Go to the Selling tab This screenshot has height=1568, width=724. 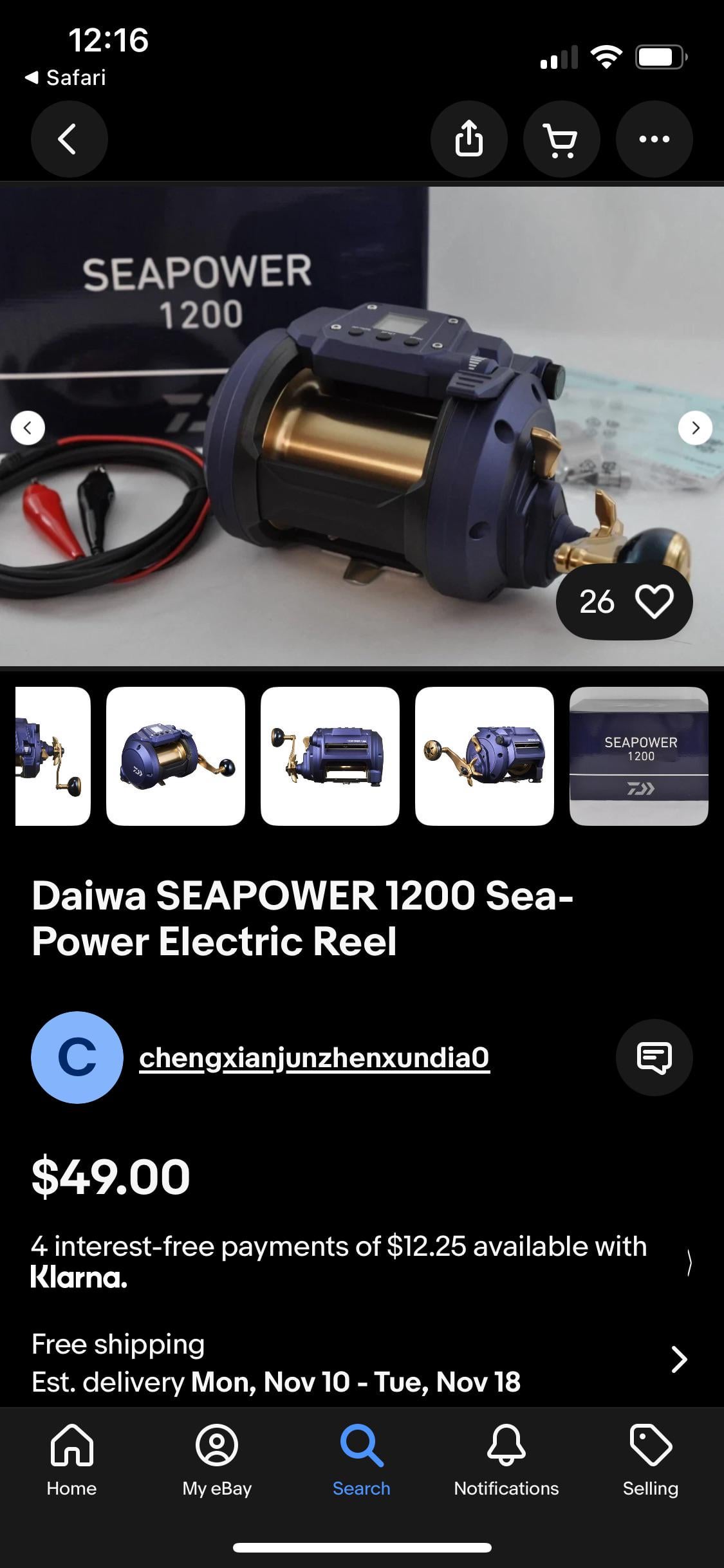(x=650, y=1460)
